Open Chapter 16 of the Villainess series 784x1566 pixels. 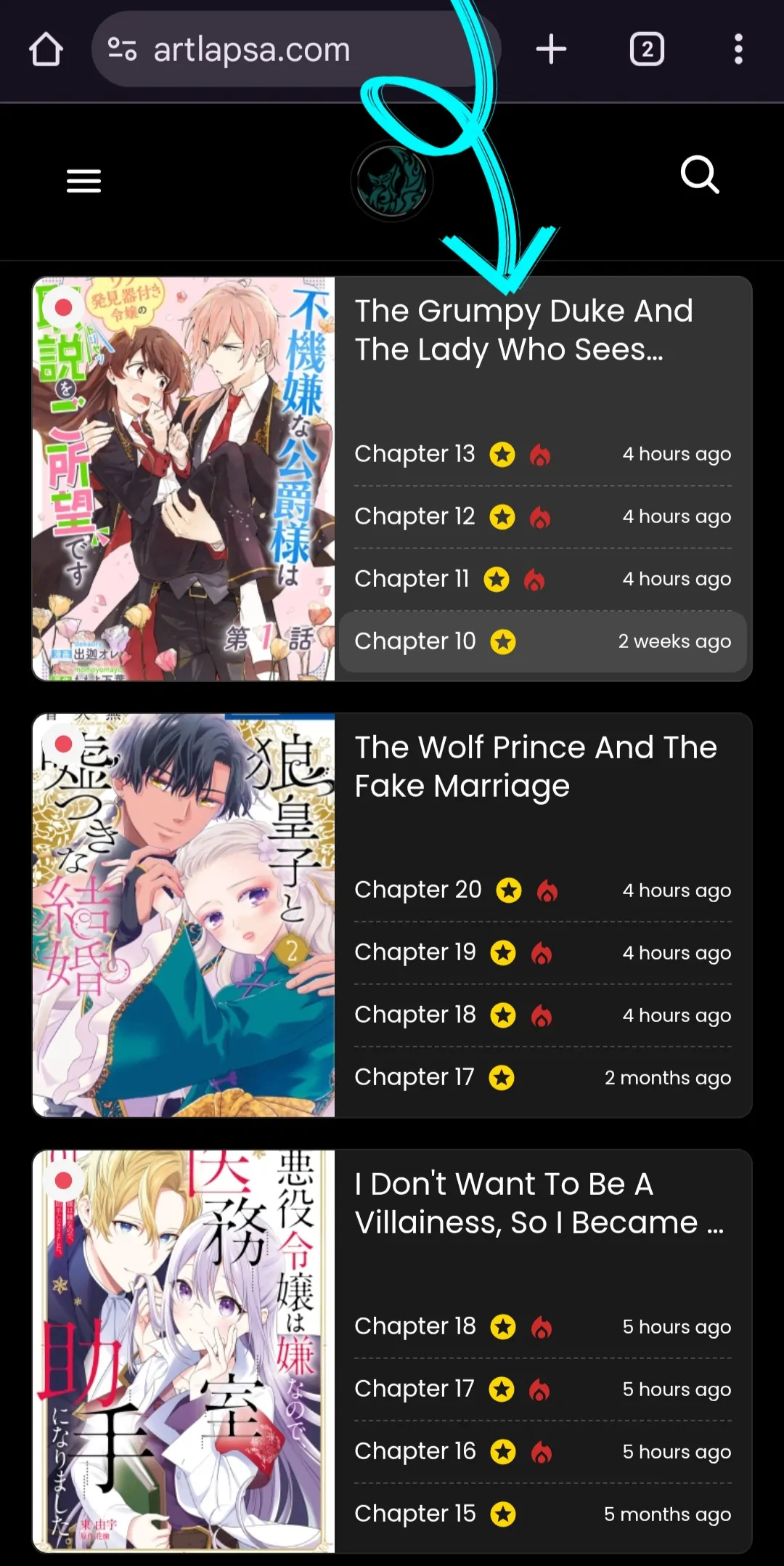pos(415,1451)
